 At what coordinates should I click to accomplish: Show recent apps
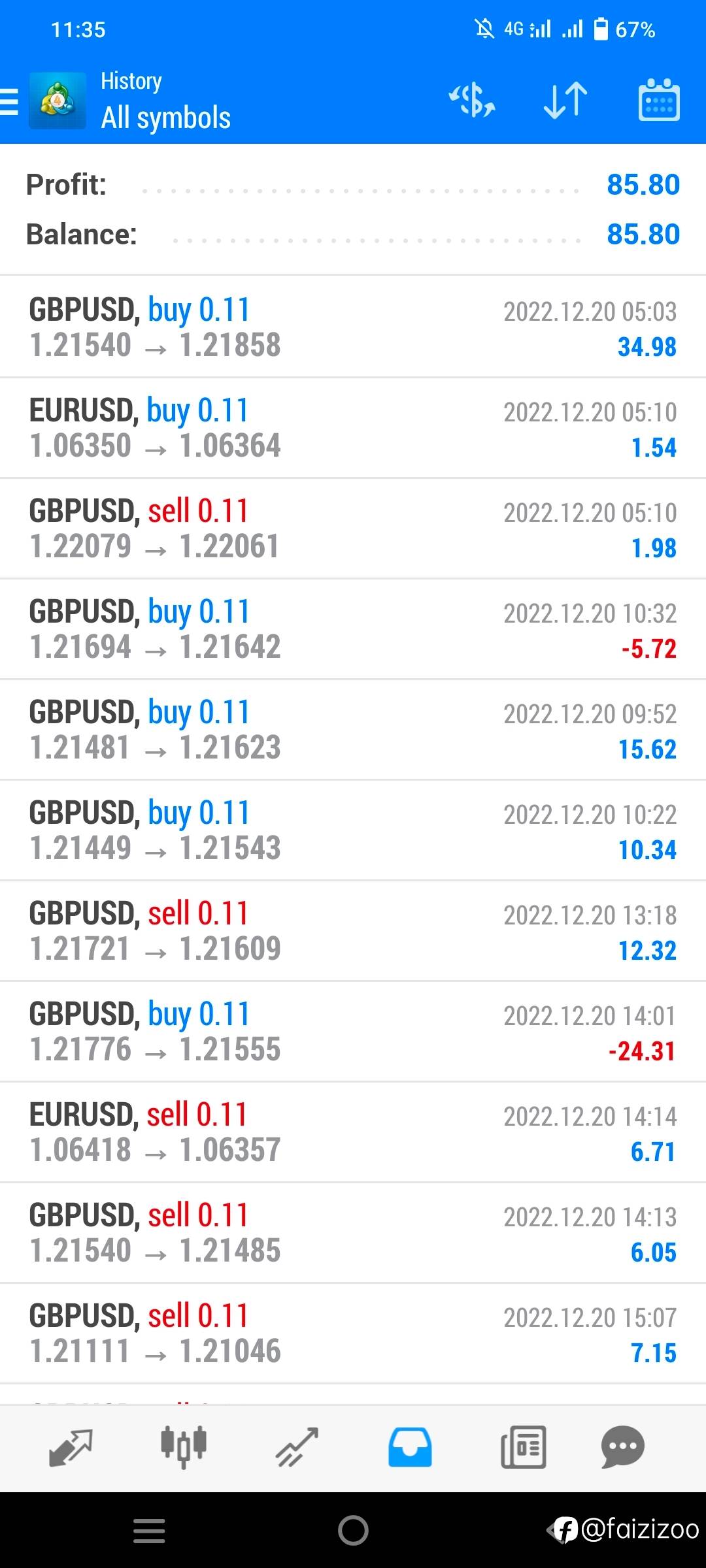tap(149, 1530)
